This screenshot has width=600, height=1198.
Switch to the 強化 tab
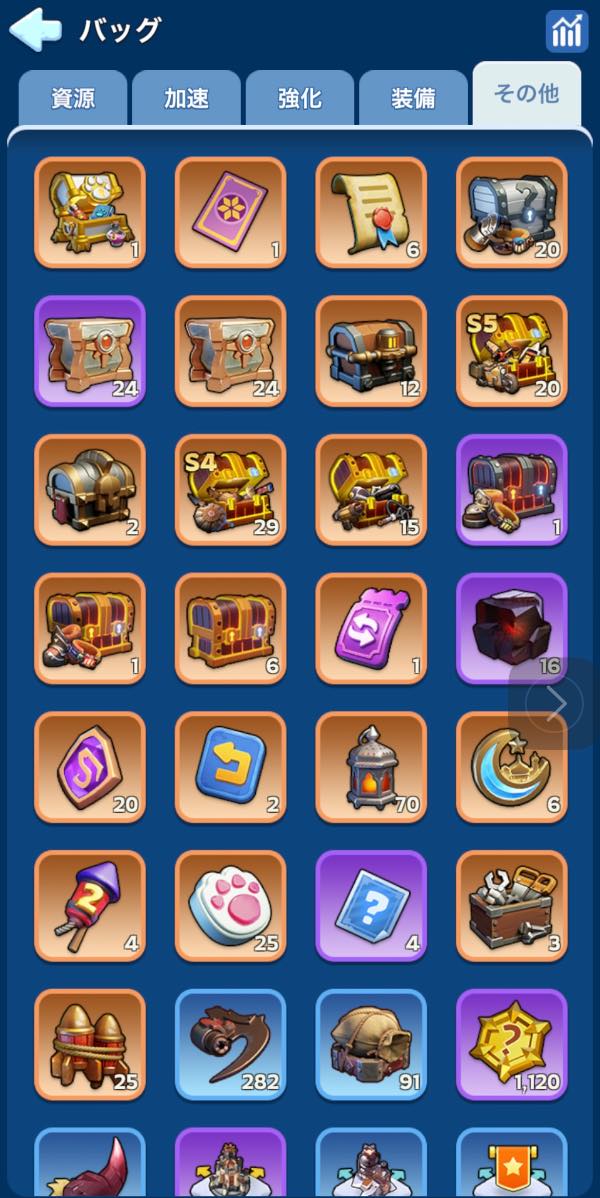tap(300, 98)
